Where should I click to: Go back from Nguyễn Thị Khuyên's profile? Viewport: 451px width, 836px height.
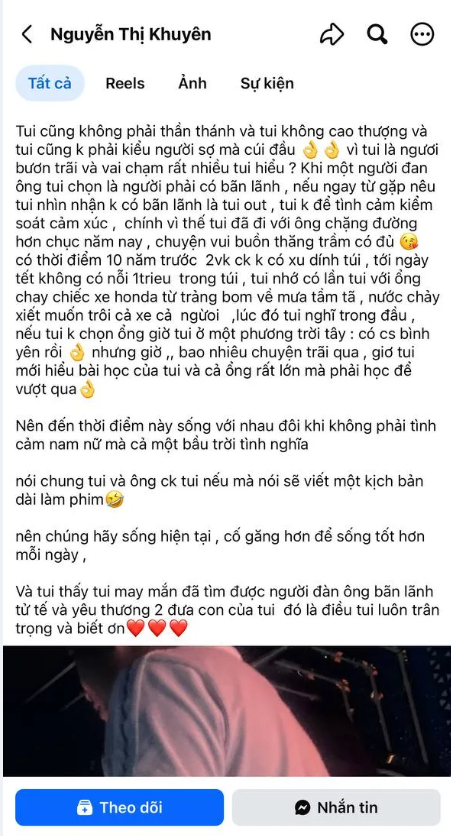click(x=27, y=35)
